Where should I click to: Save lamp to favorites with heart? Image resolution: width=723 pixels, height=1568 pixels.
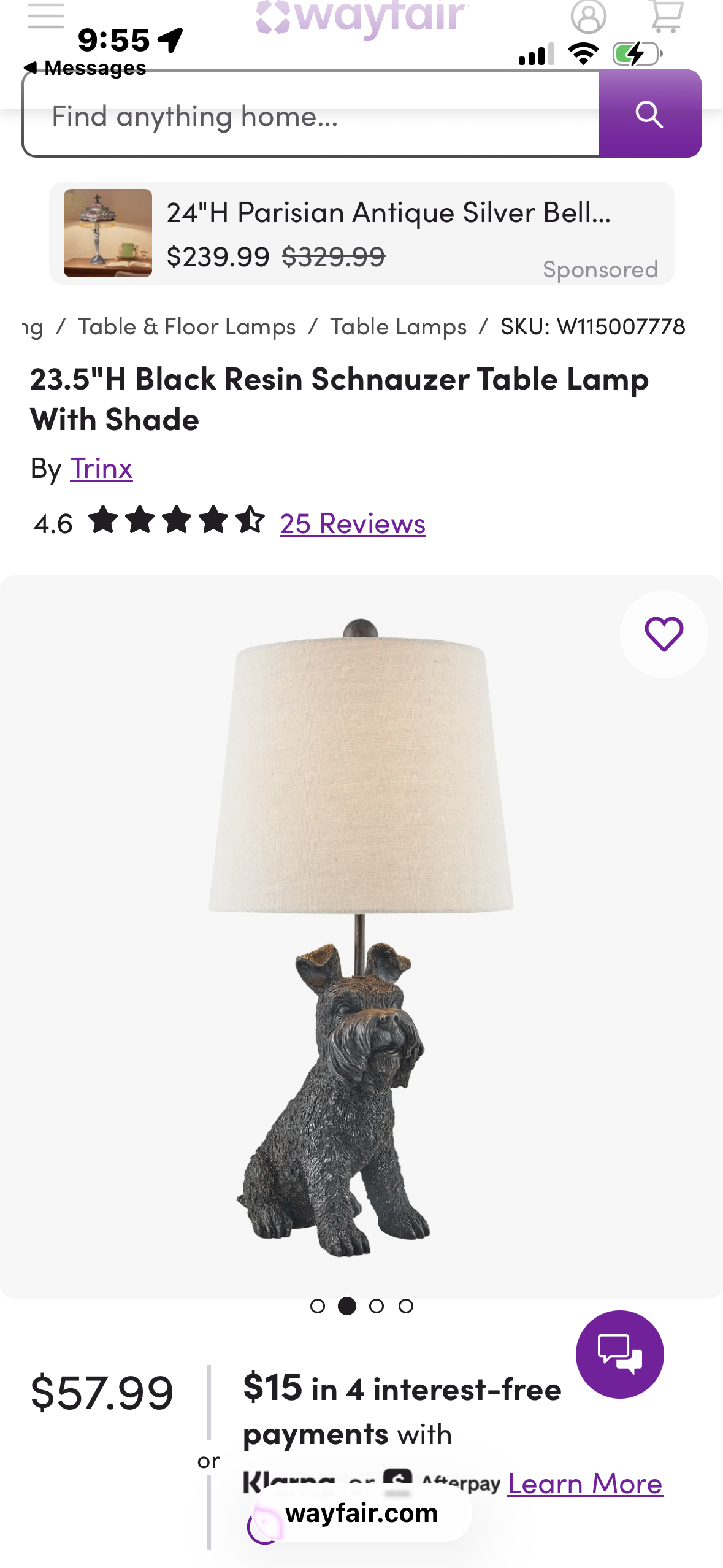664,634
